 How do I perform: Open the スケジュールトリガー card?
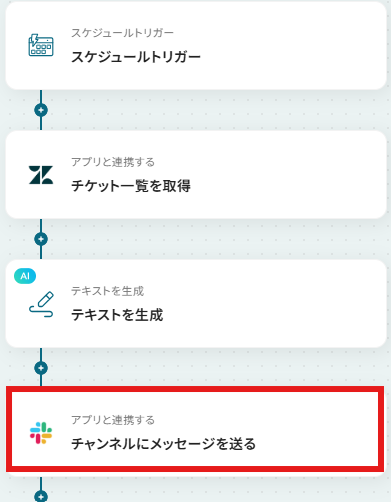[x=196, y=45]
